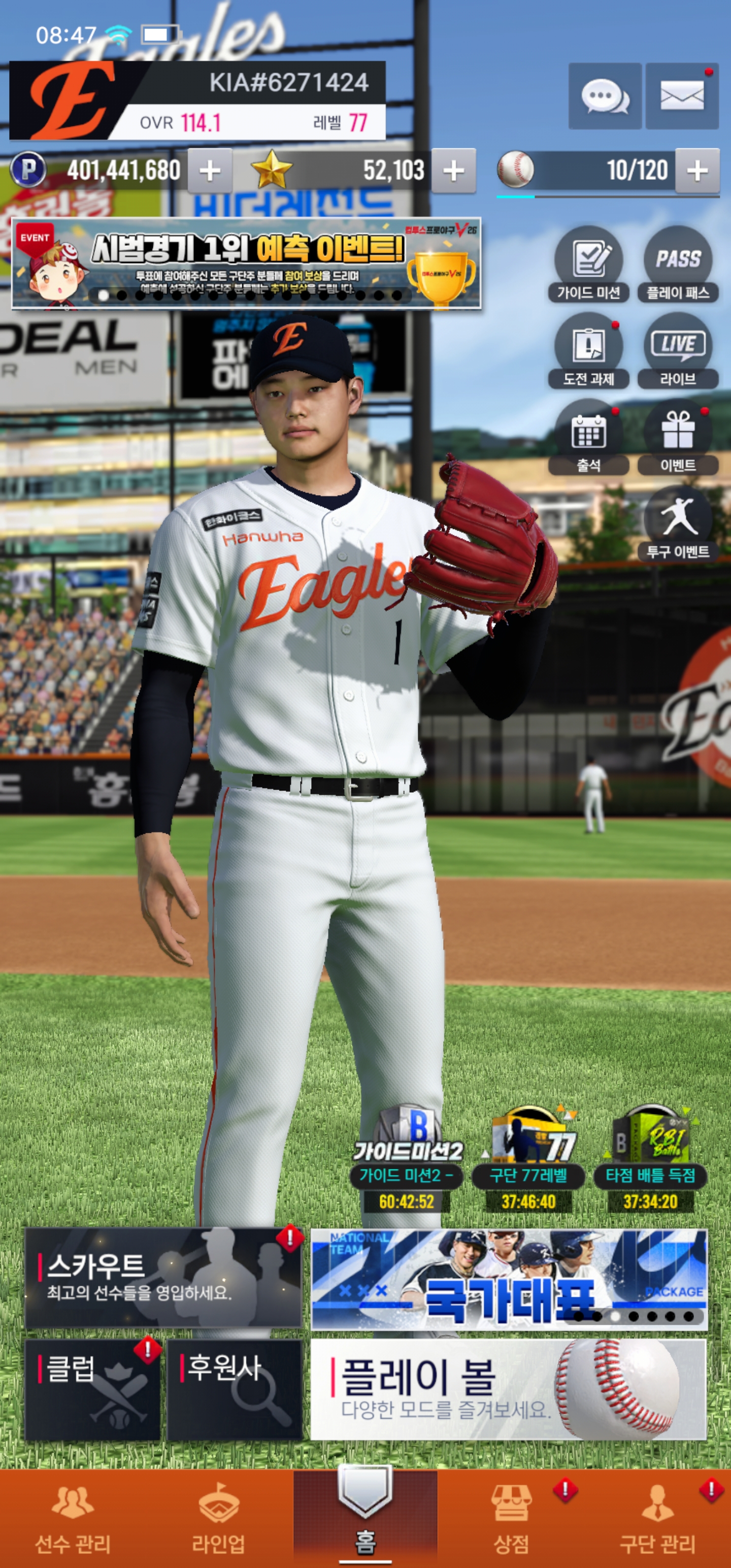
Task: Tap 플레이 볼 to start playing
Action: [x=509, y=1390]
